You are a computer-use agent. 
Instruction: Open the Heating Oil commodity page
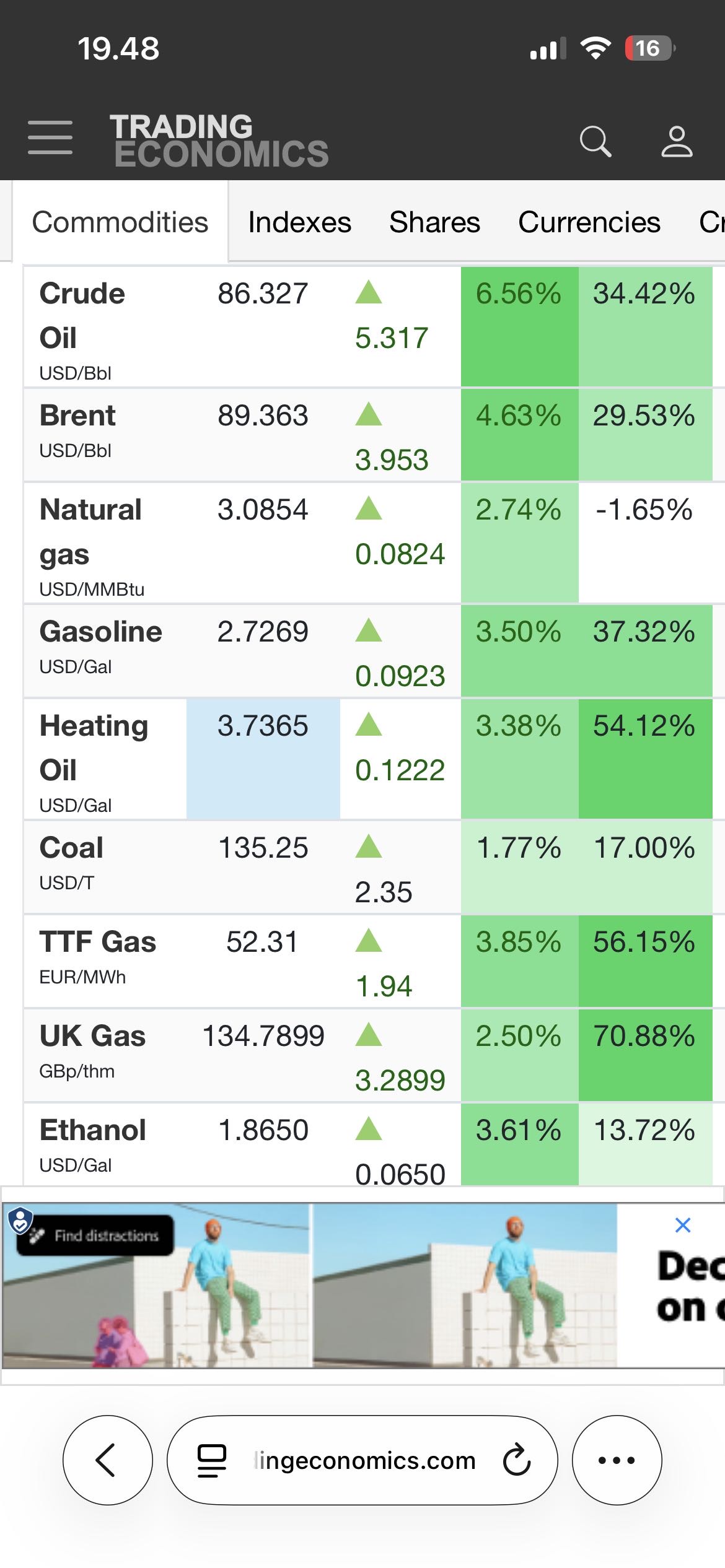pyautogui.click(x=94, y=747)
